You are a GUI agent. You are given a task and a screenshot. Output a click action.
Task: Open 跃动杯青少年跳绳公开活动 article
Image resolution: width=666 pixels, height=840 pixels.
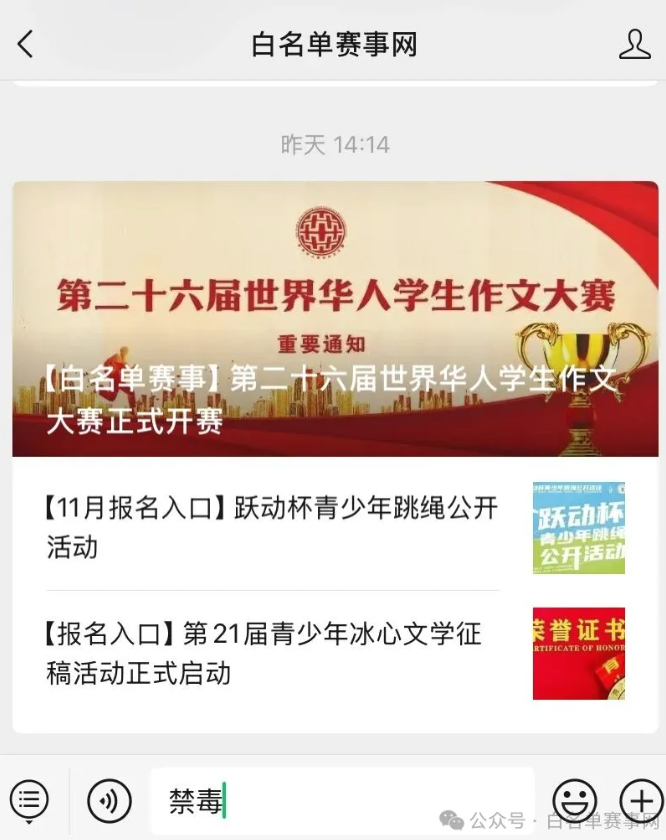coord(271,527)
